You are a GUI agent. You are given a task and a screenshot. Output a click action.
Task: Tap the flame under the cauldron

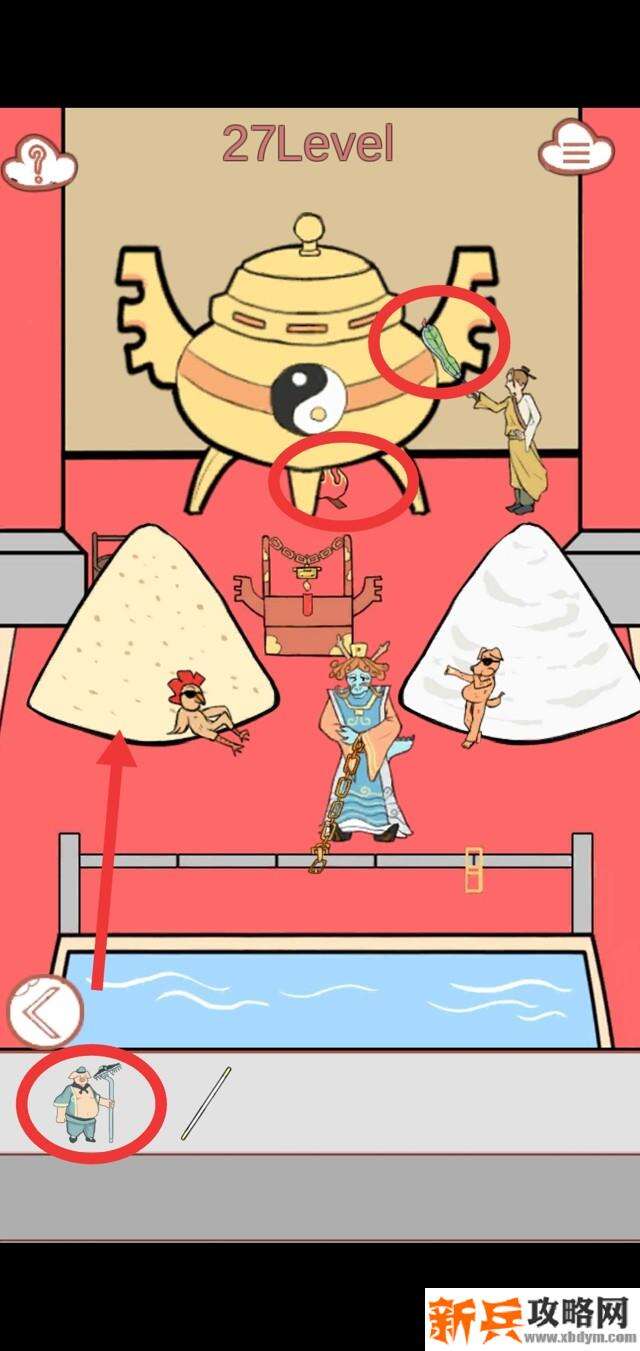point(334,486)
